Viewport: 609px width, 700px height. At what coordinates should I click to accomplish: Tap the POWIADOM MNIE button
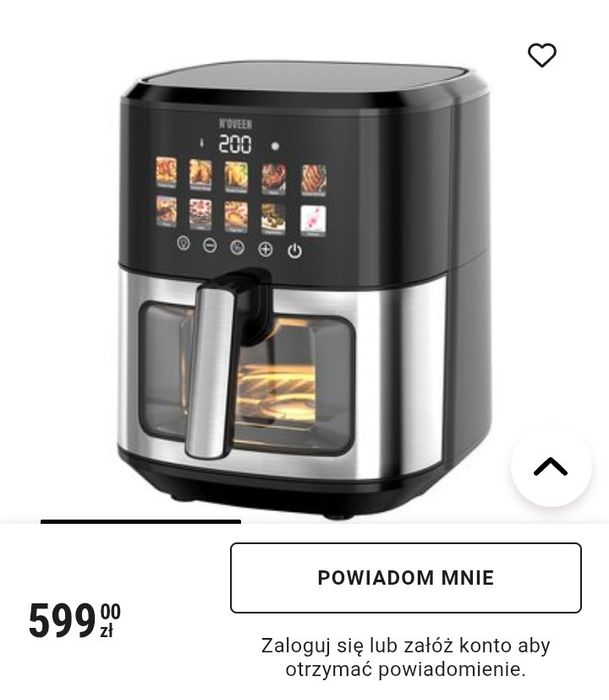click(405, 578)
